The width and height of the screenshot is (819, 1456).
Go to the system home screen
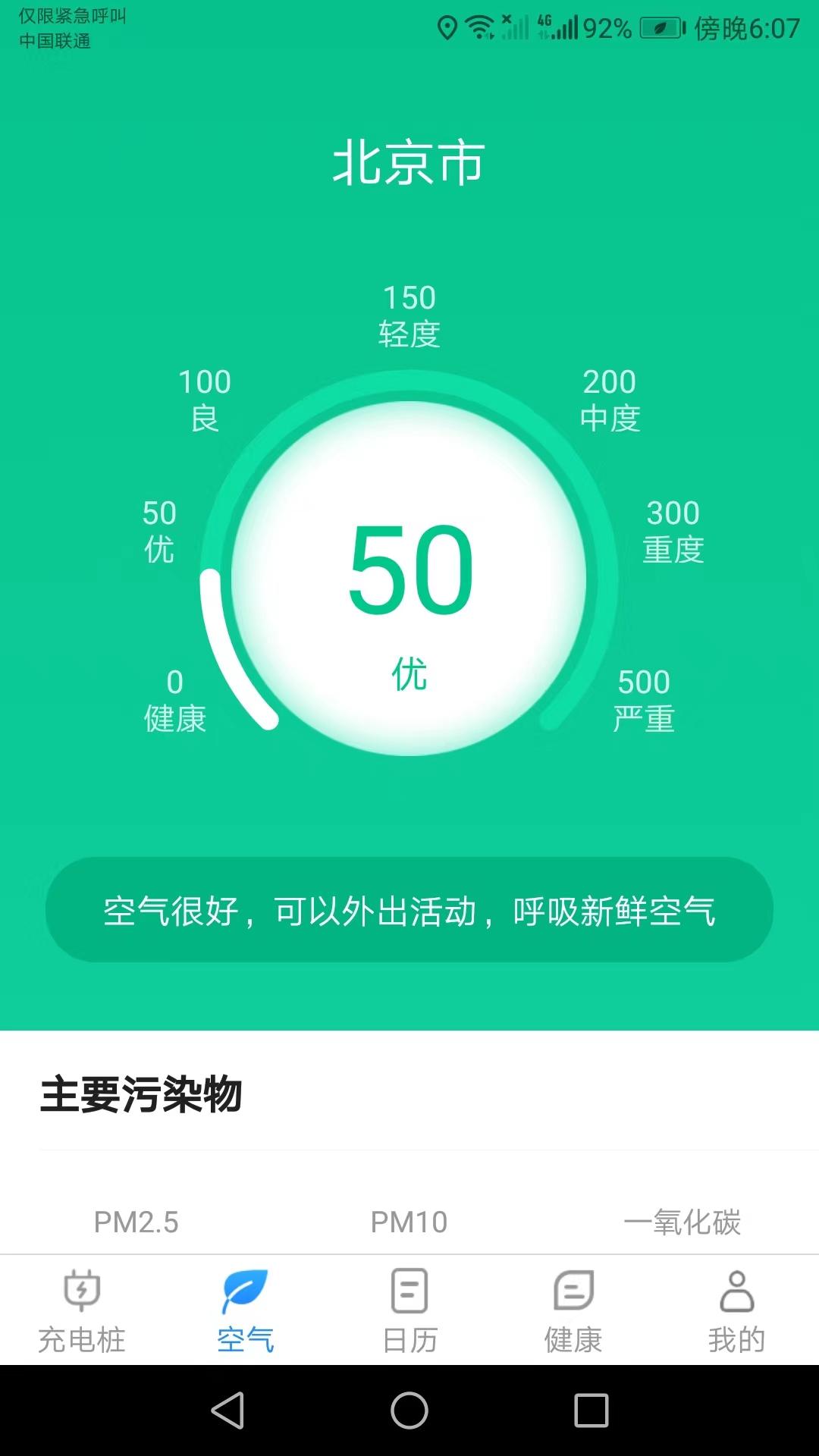tap(409, 1410)
